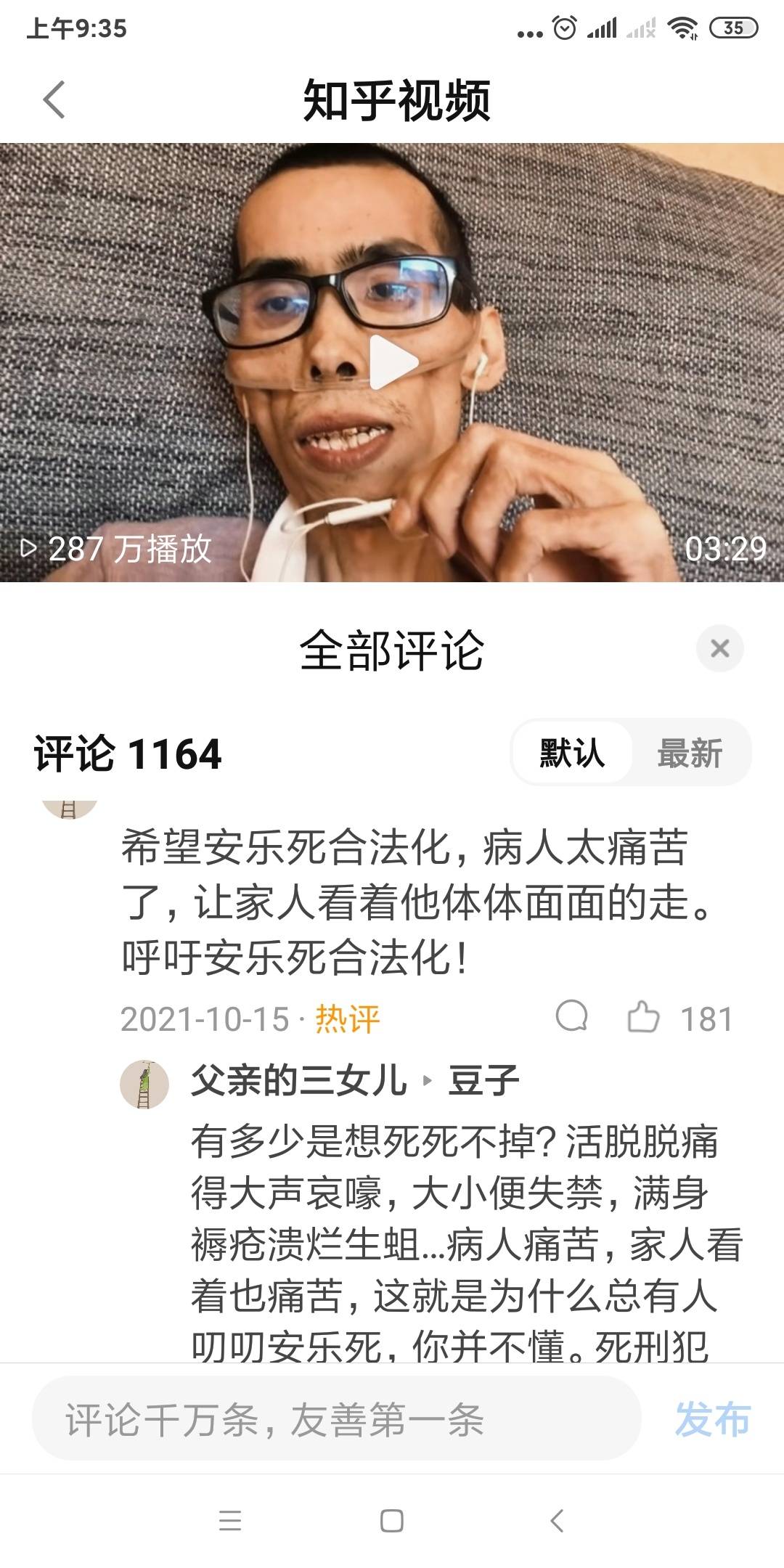Reply to the 安乐死合法化 comment

[x=572, y=1016]
